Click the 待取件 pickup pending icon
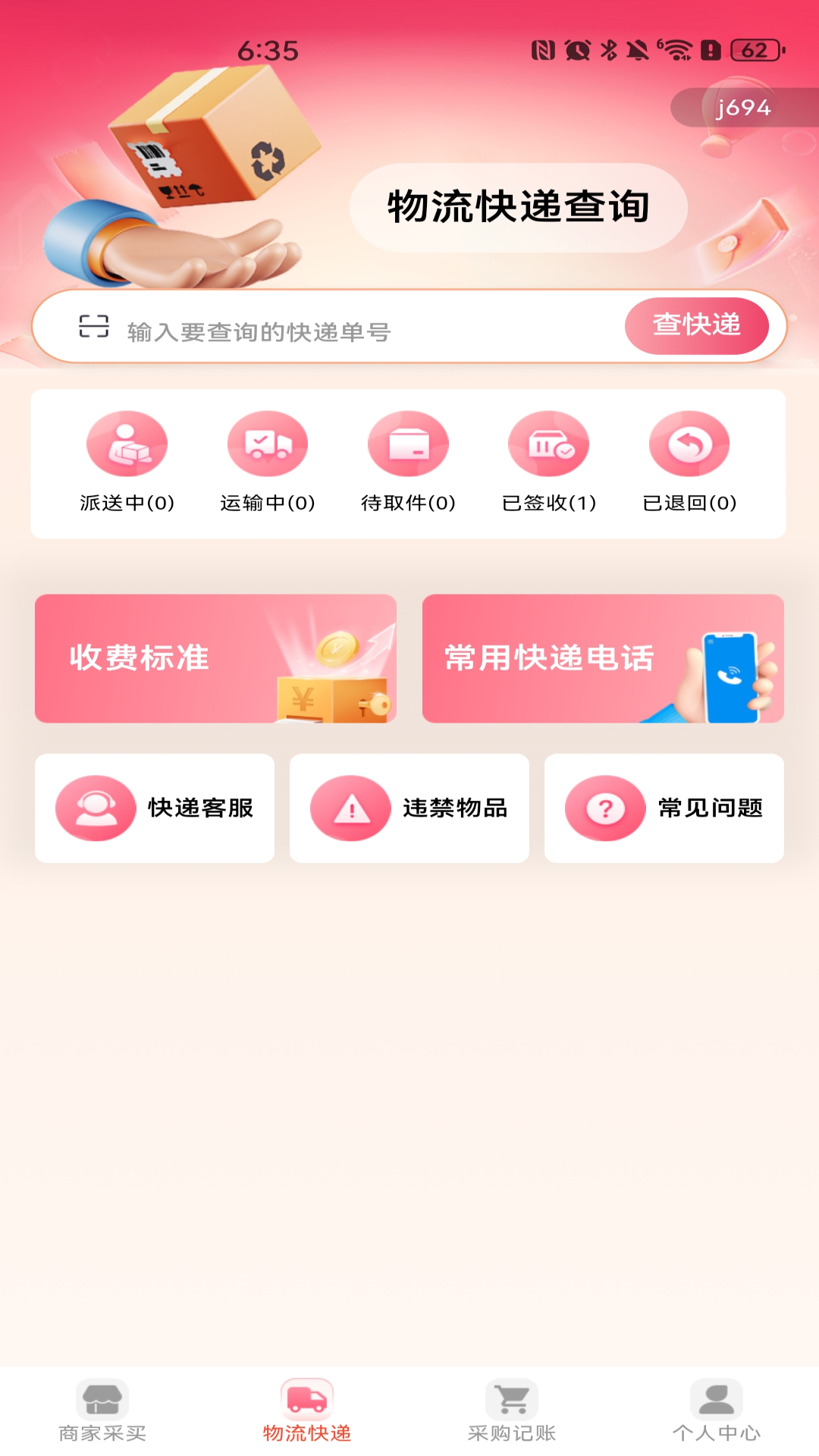 (407, 444)
